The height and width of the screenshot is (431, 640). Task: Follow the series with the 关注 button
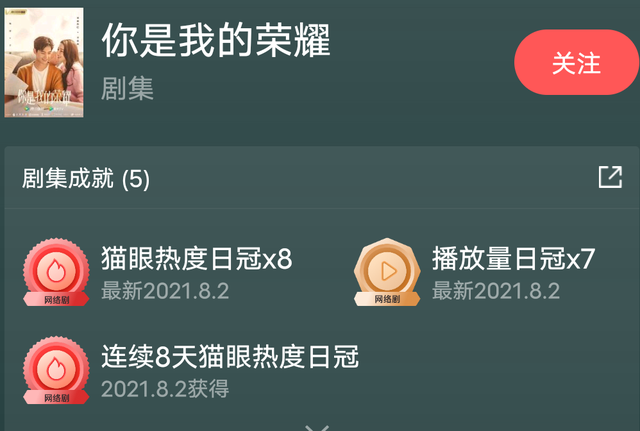(576, 62)
